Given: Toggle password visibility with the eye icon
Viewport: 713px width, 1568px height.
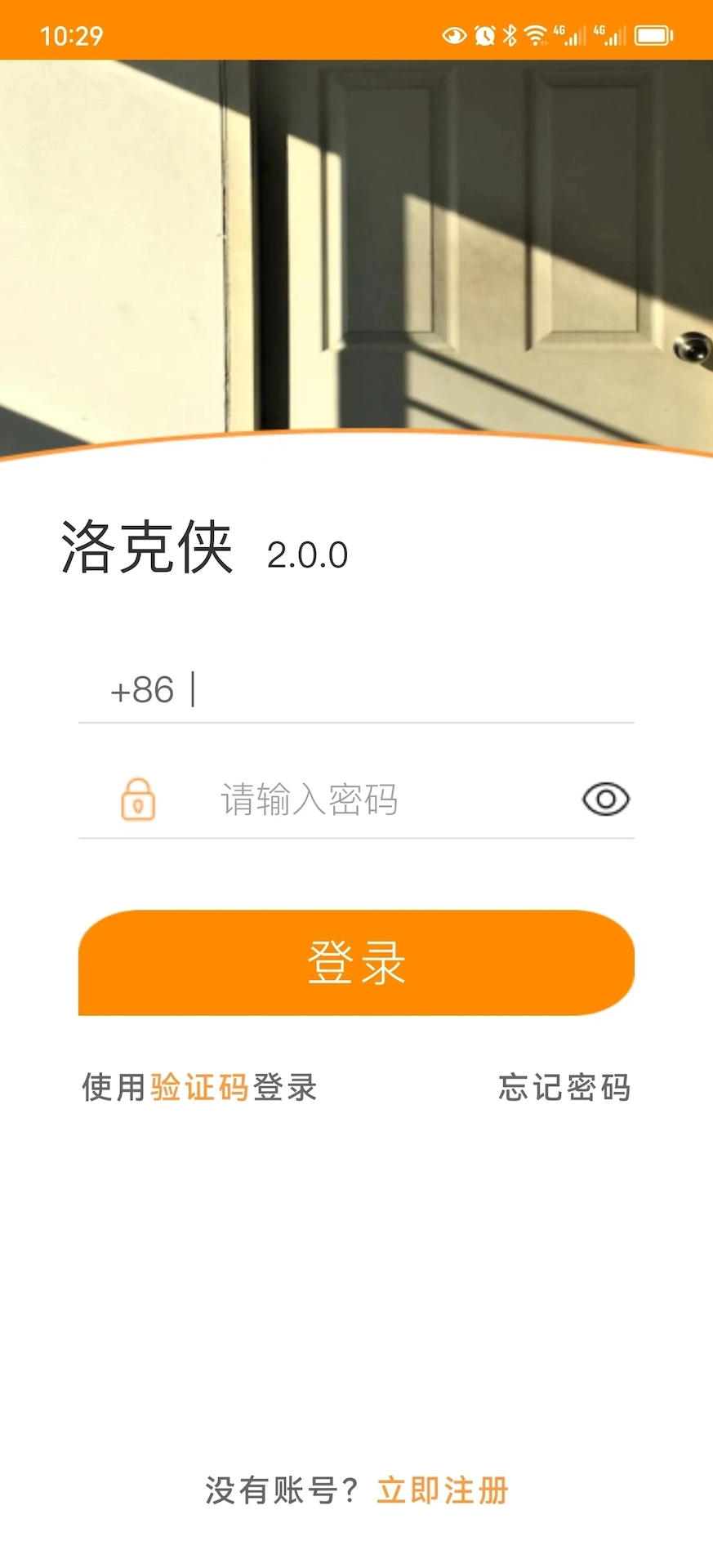Looking at the screenshot, I should (605, 800).
